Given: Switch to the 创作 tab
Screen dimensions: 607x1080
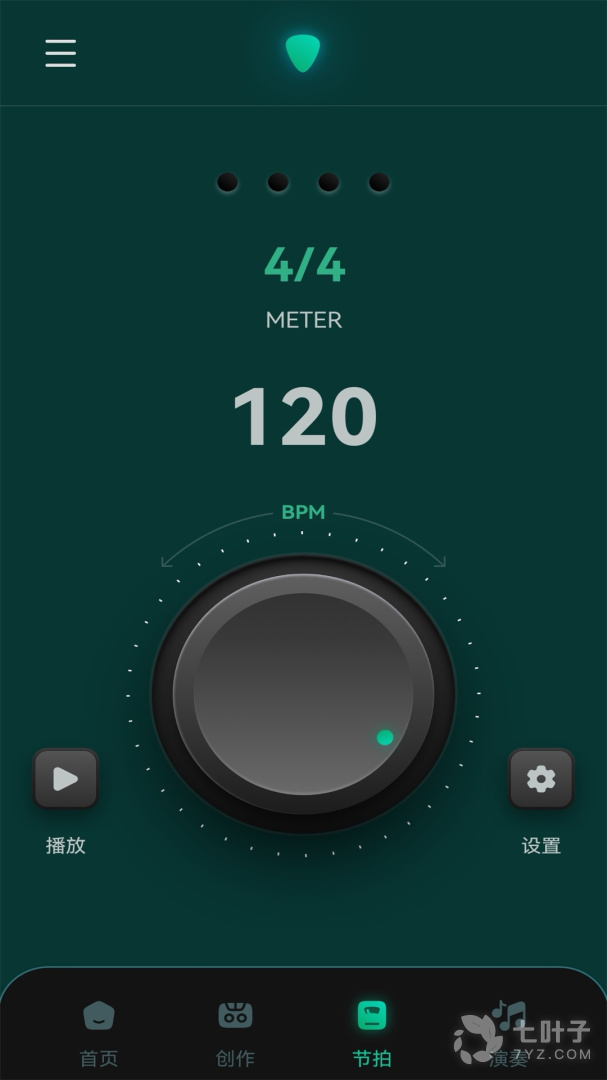Looking at the screenshot, I should coord(235,1032).
